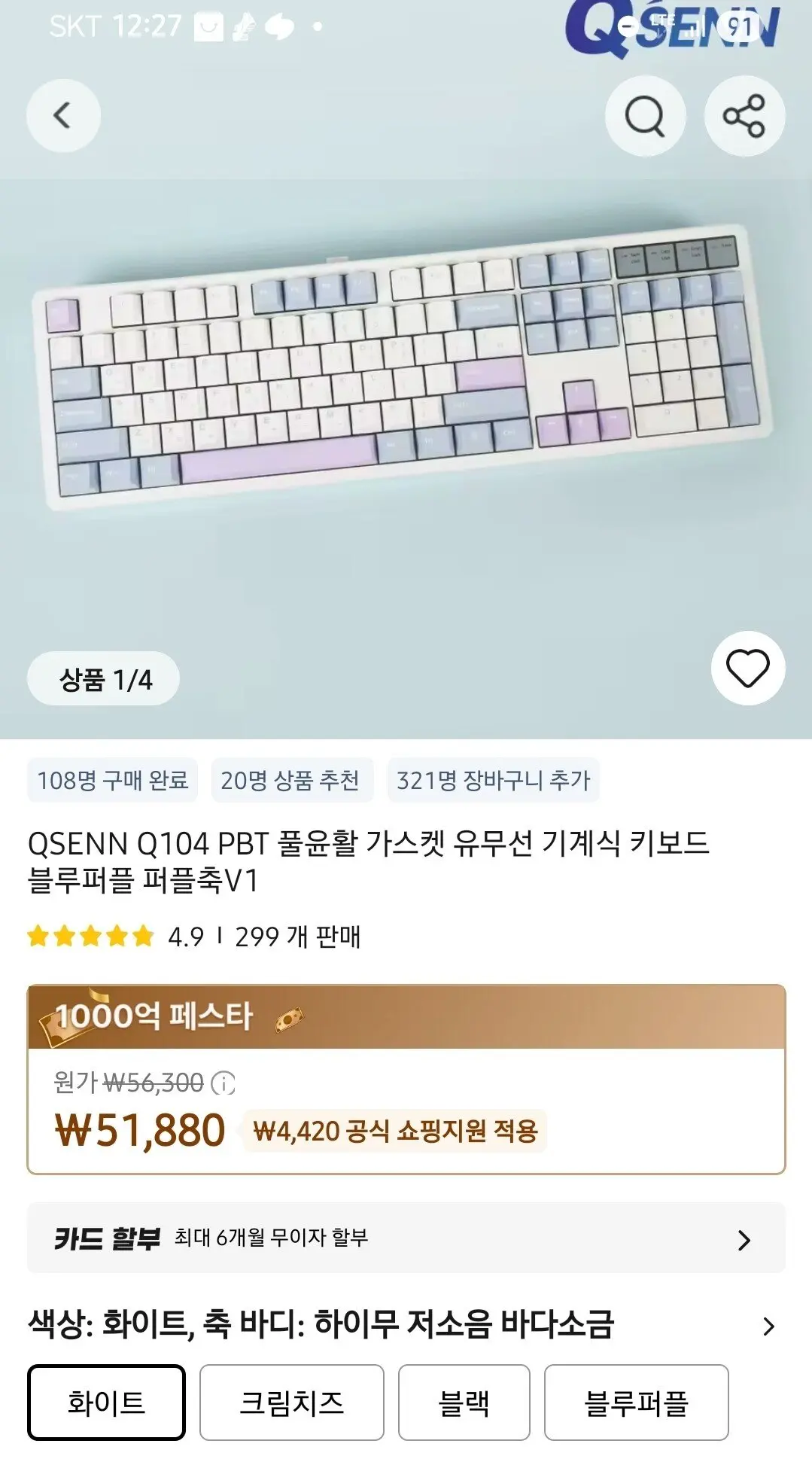The width and height of the screenshot is (812, 1459).
Task: Select the 블루퍼플 color option
Action: coord(636,1402)
